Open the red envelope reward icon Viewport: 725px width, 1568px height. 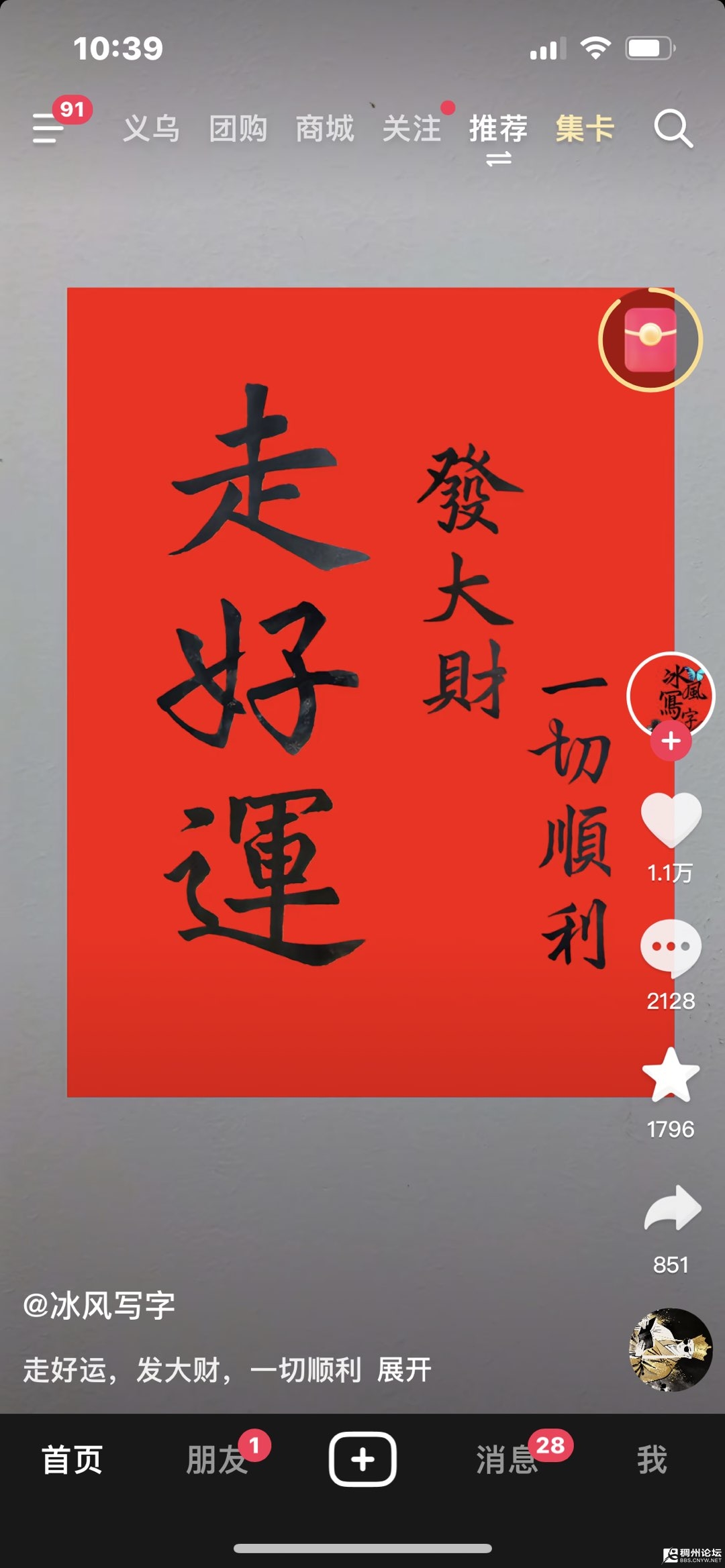[650, 340]
